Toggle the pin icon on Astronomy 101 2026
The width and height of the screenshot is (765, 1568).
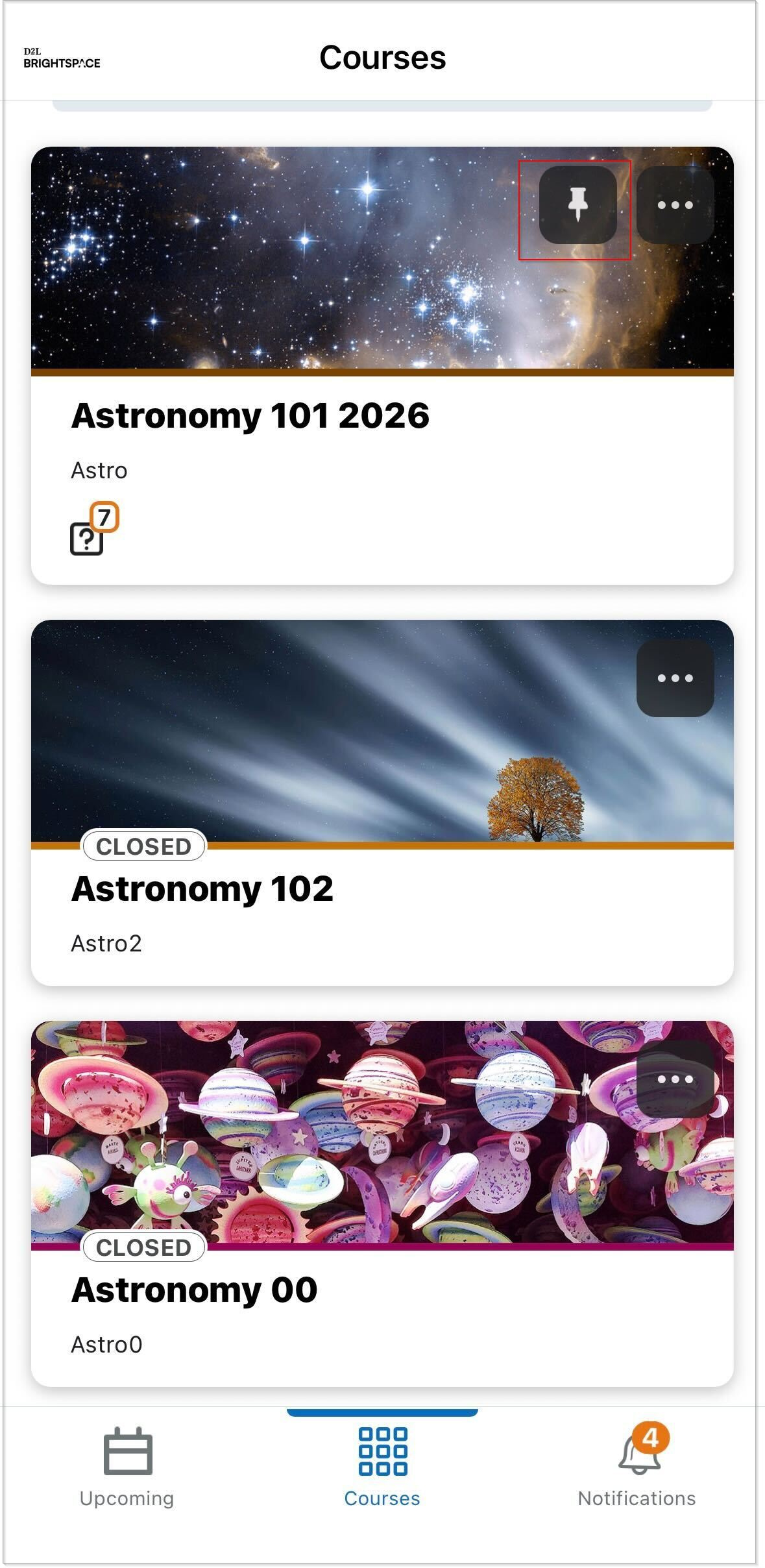577,205
